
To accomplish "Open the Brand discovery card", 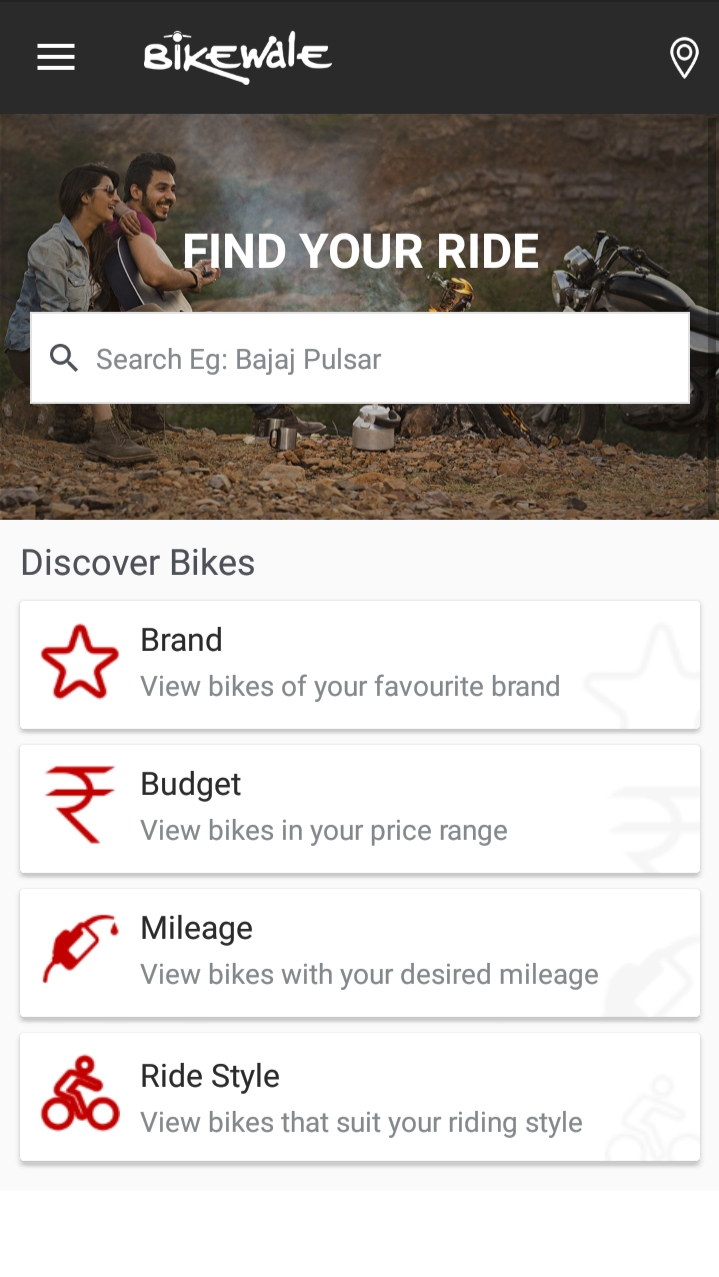I will [x=360, y=665].
